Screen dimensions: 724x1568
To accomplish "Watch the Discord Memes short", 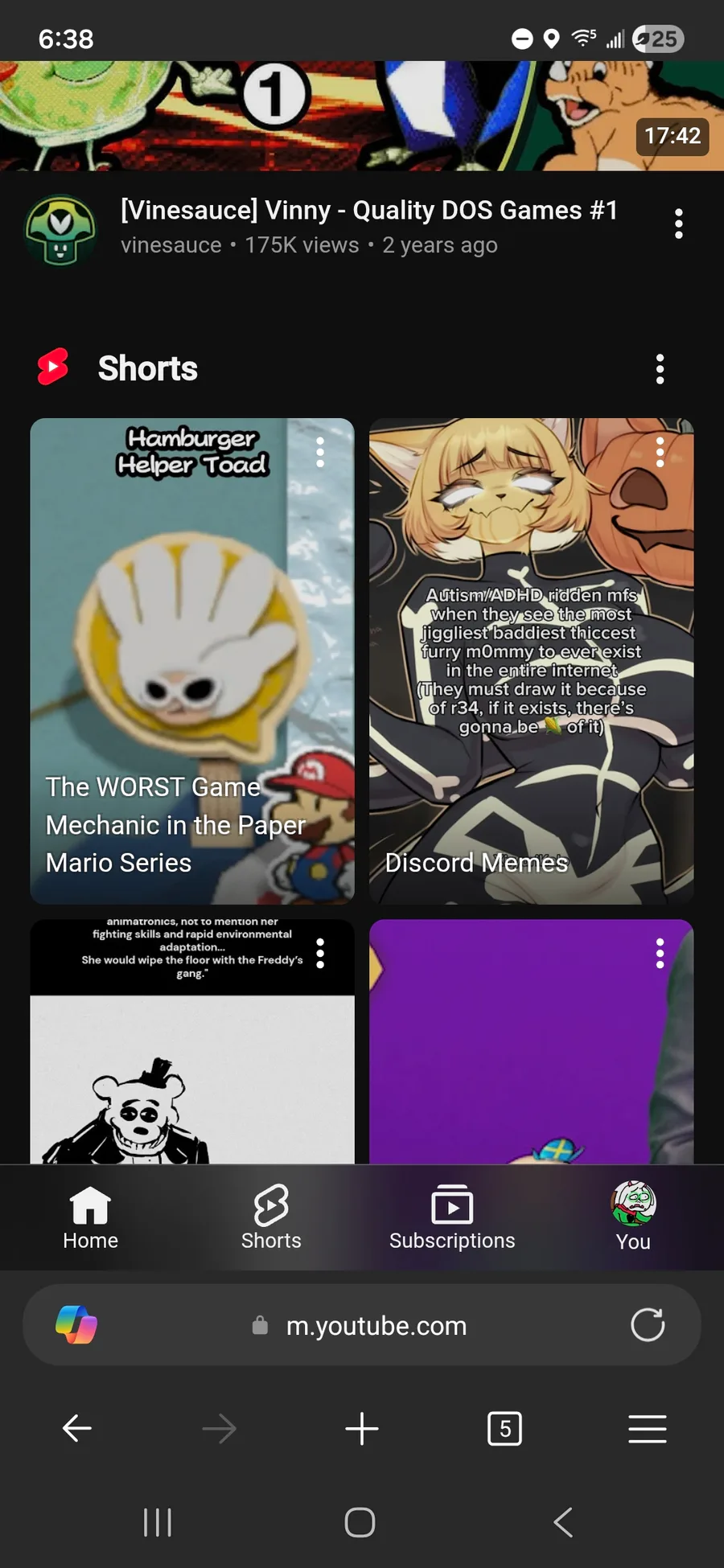I will (531, 661).
